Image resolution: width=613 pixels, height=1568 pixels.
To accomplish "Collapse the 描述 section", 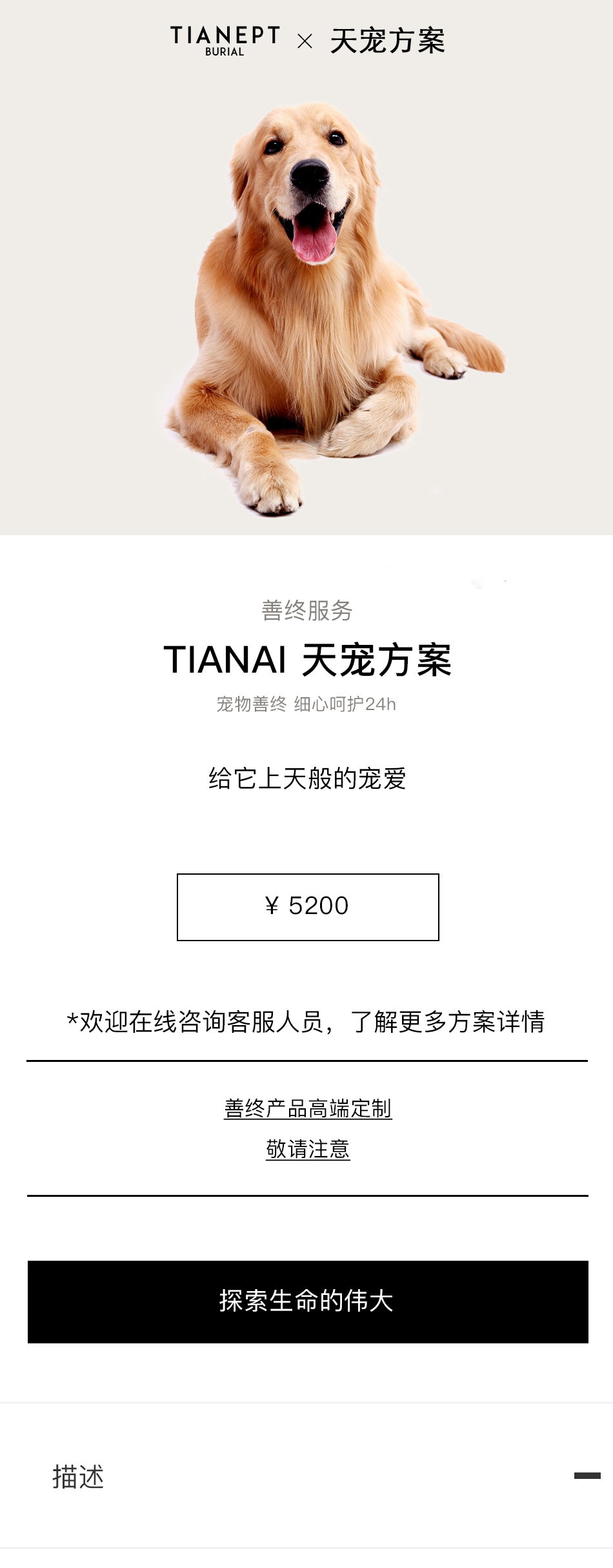I will click(x=587, y=1476).
